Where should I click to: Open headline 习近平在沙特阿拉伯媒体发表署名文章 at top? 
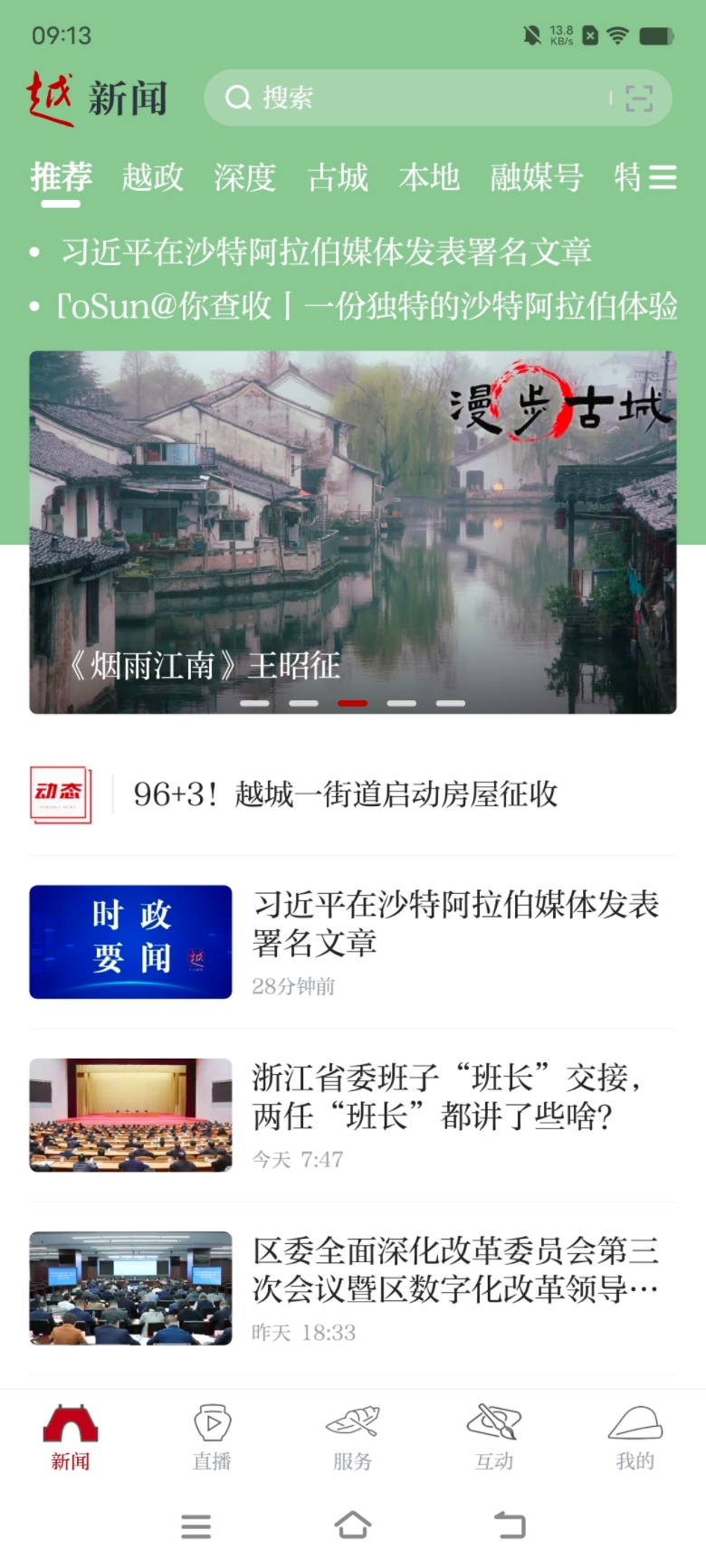click(x=326, y=252)
